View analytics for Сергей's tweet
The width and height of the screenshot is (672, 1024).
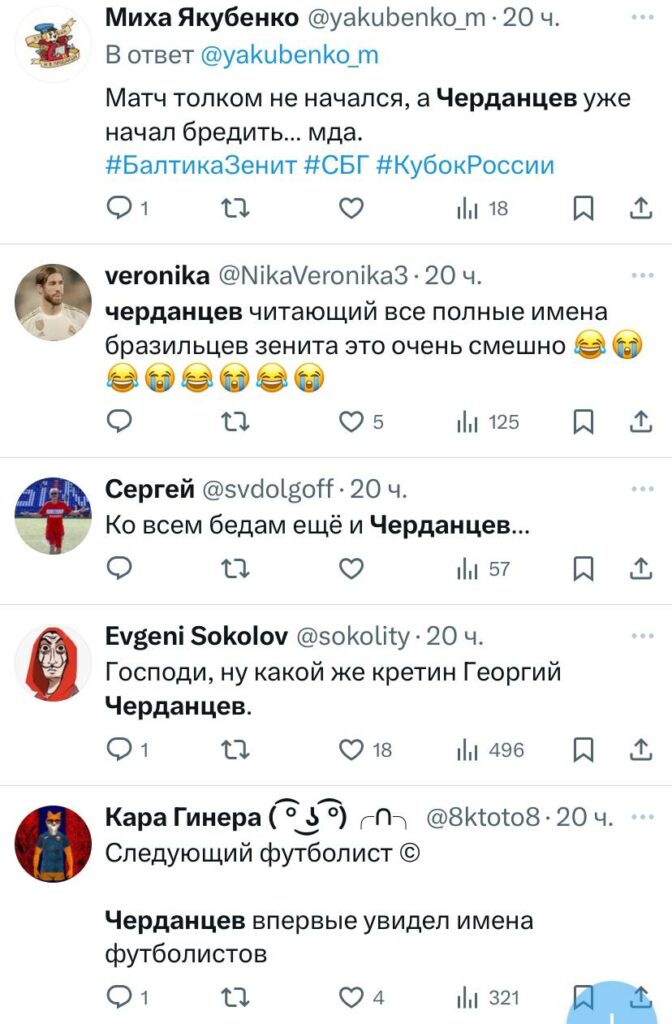[483, 569]
